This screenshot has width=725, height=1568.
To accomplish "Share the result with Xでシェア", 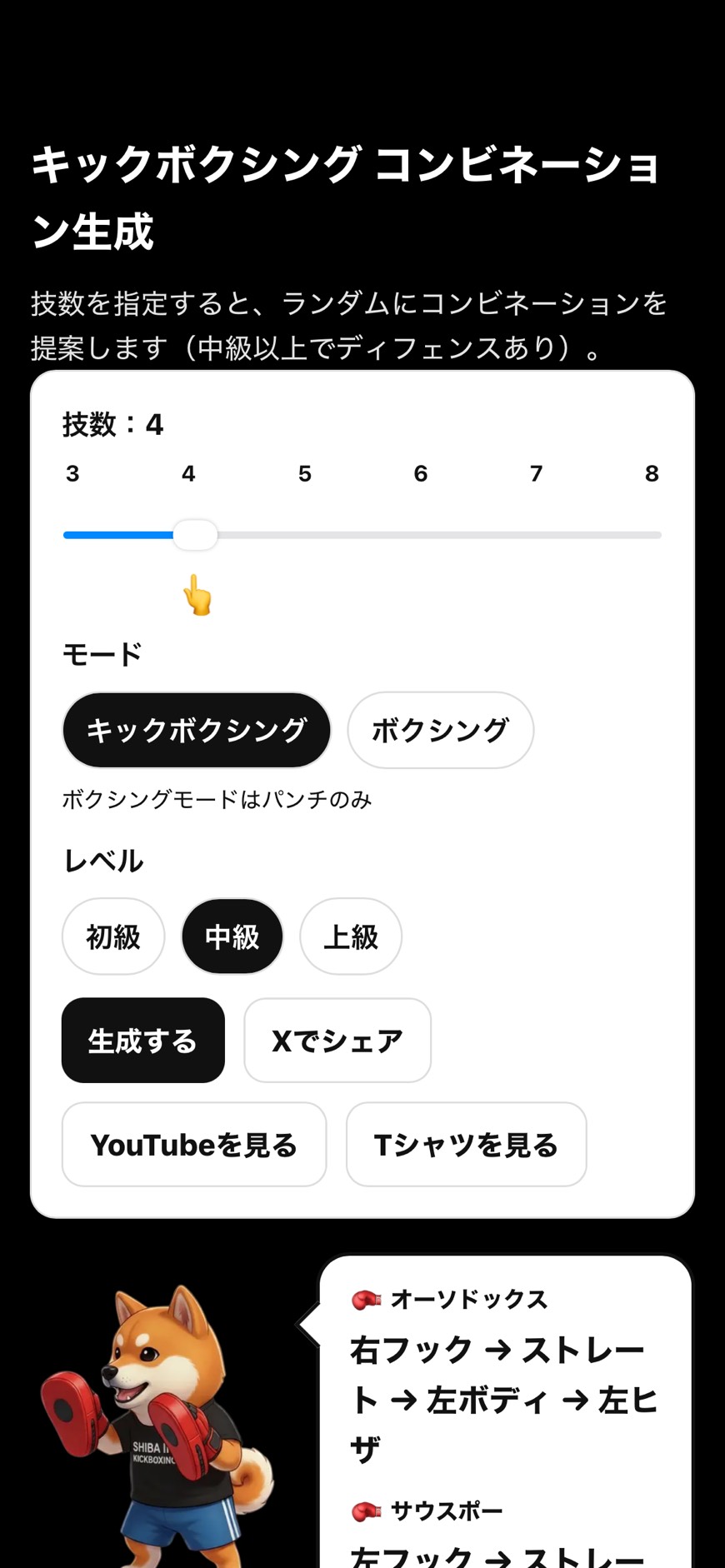I will click(x=337, y=1041).
